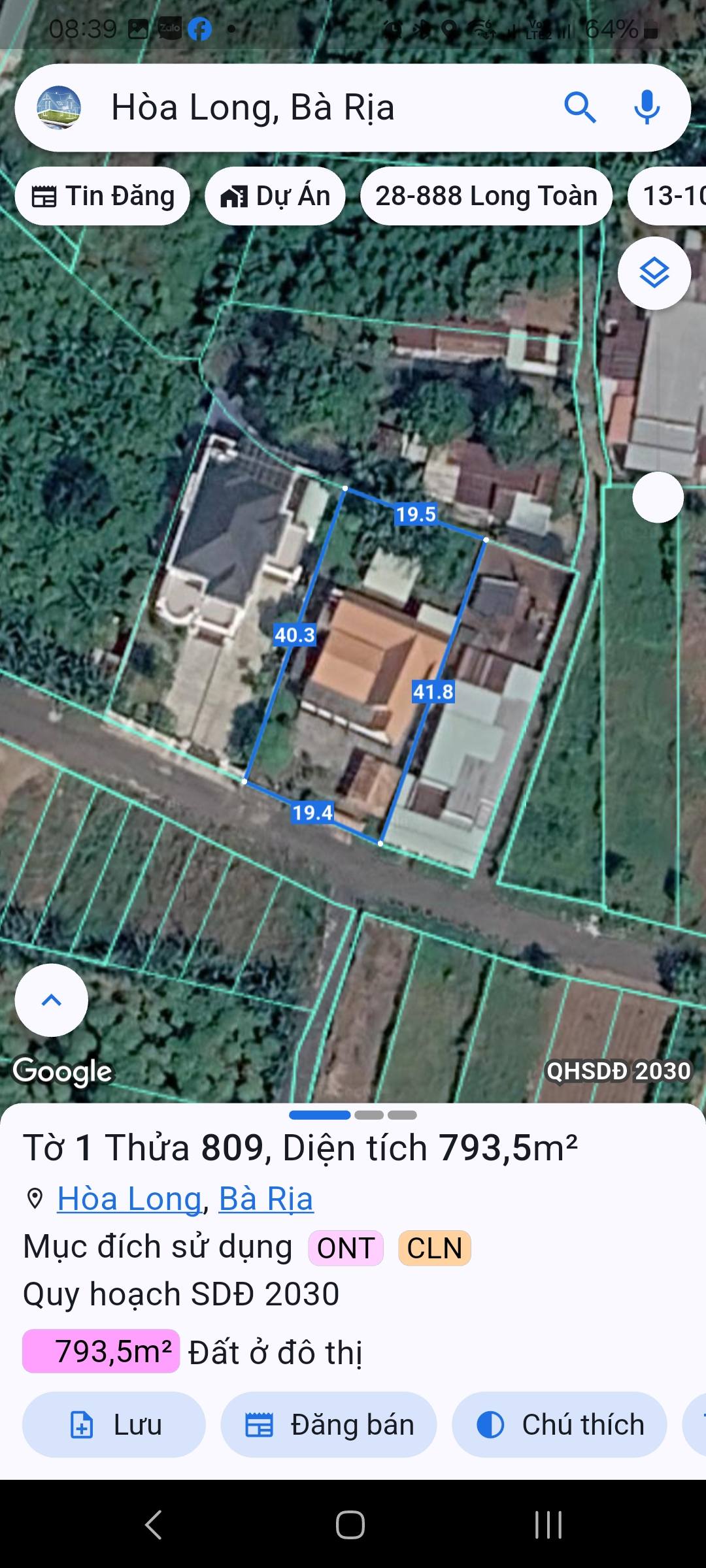Screen dimensions: 706x1568
Task: Toggle the QHSDĐ 2030 planning overlay
Action: pos(618,1070)
